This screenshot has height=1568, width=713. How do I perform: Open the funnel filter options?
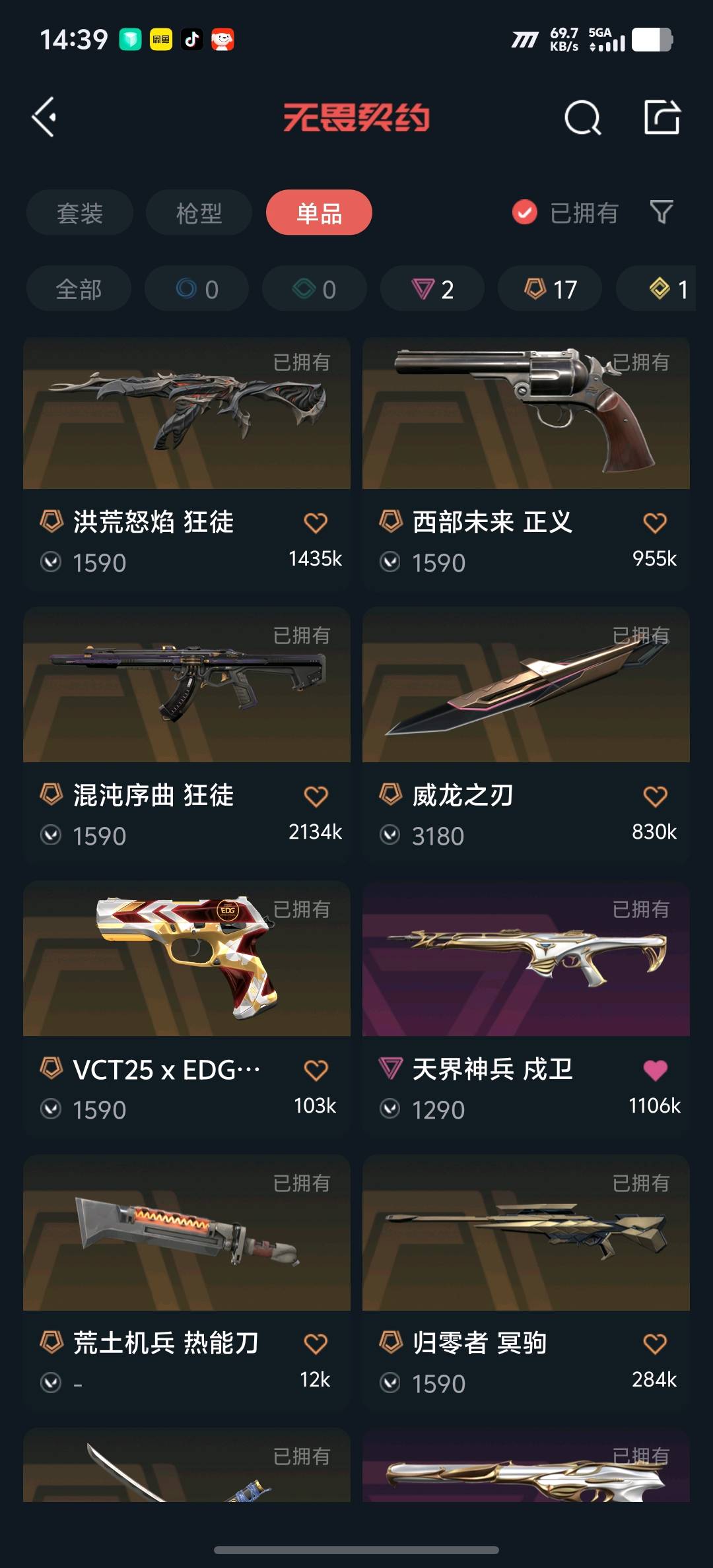tap(662, 212)
